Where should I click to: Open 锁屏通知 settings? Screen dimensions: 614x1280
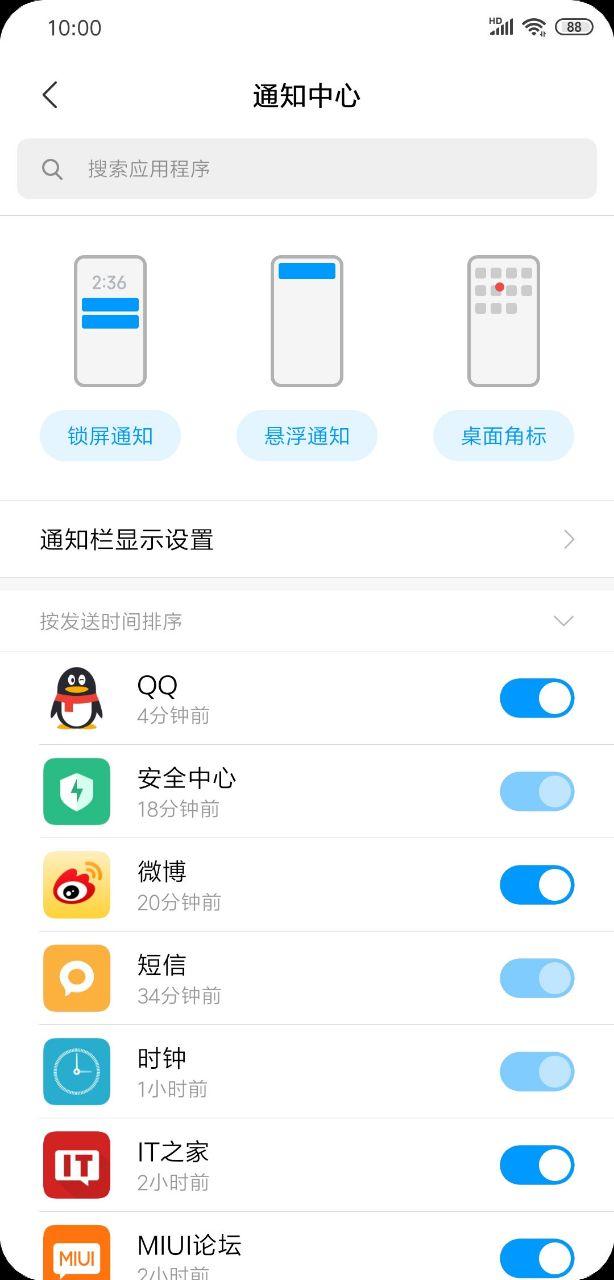[x=110, y=436]
